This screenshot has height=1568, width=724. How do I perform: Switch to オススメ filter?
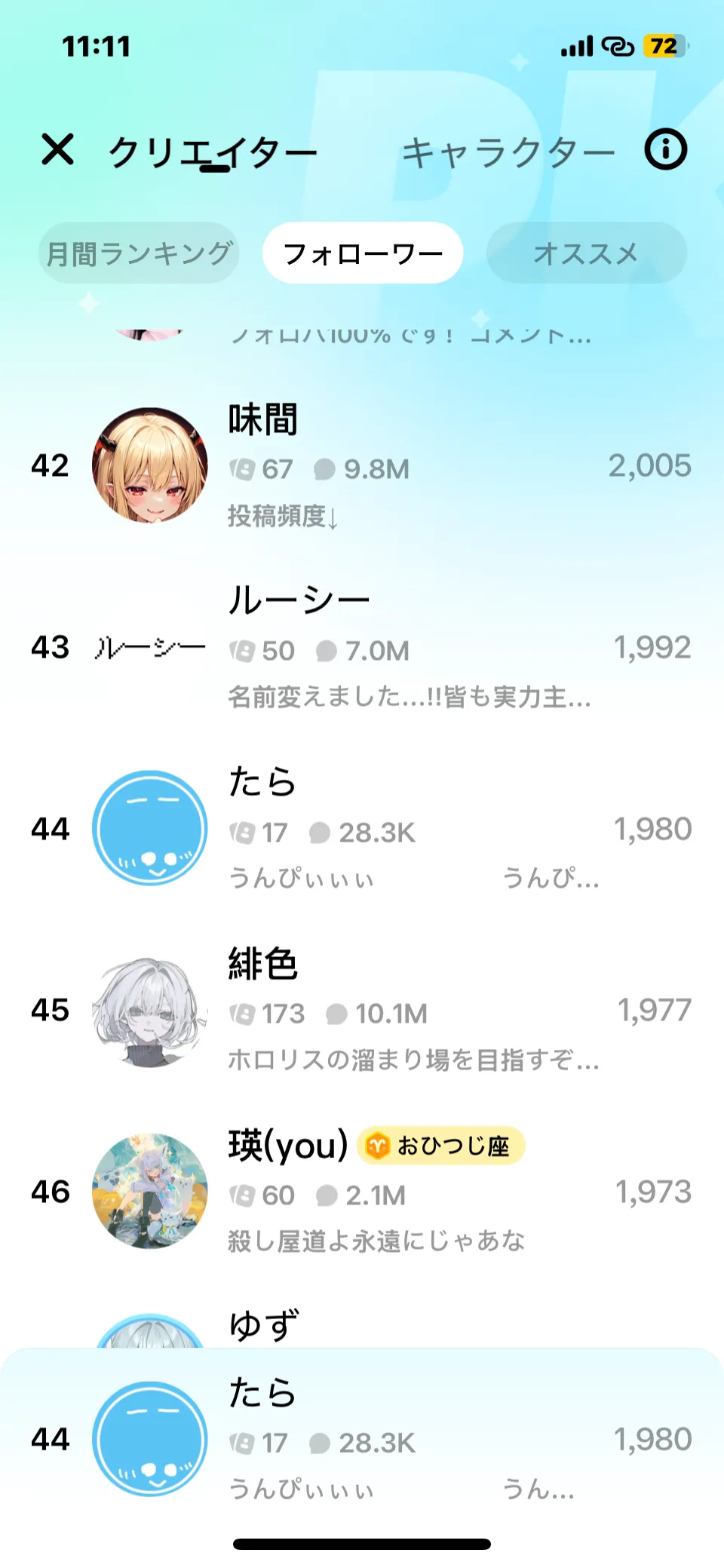(x=586, y=253)
